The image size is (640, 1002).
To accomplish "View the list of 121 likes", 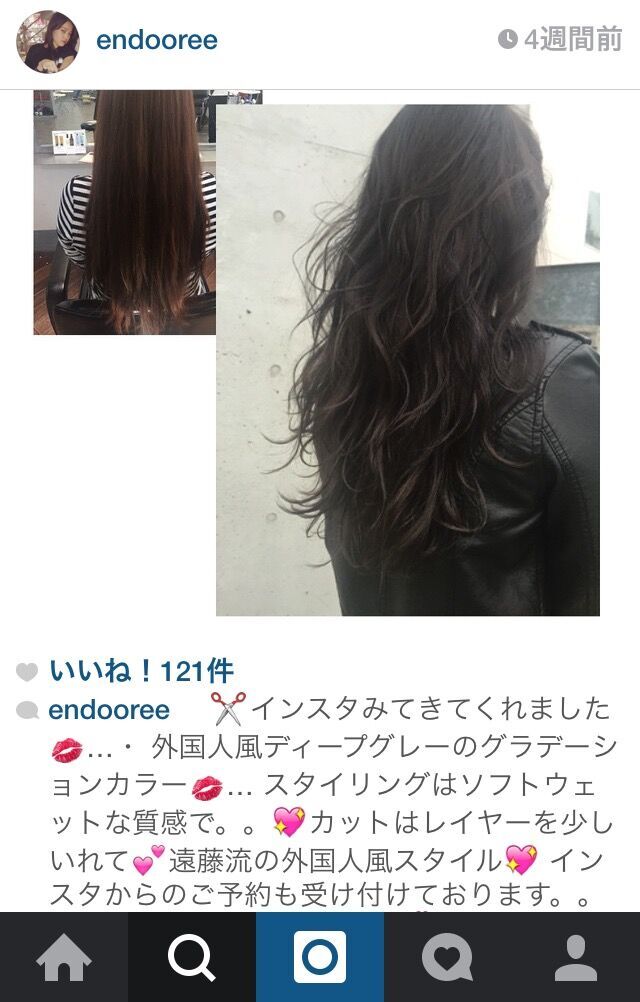I will [141, 671].
